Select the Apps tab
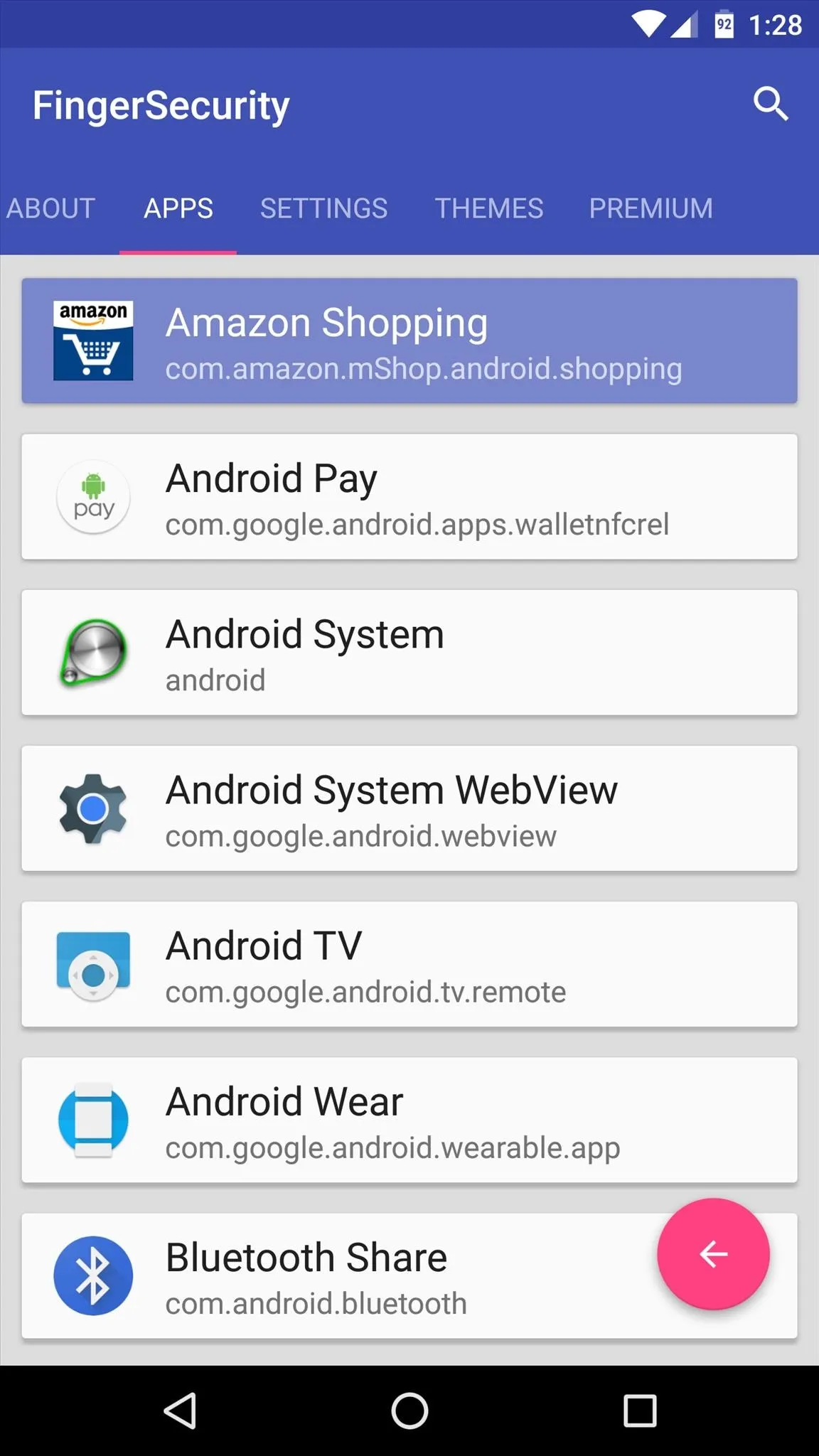This screenshot has height=1456, width=819. point(178,208)
